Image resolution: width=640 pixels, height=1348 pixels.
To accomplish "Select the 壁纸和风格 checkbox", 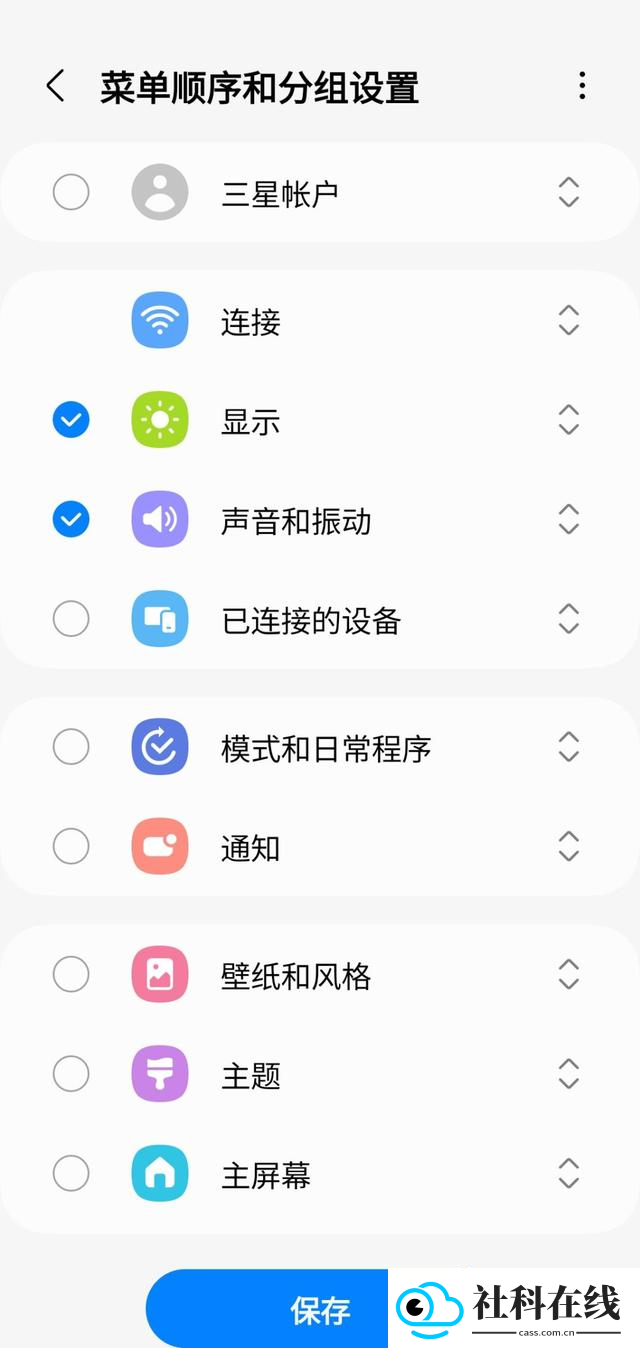I will 71,974.
